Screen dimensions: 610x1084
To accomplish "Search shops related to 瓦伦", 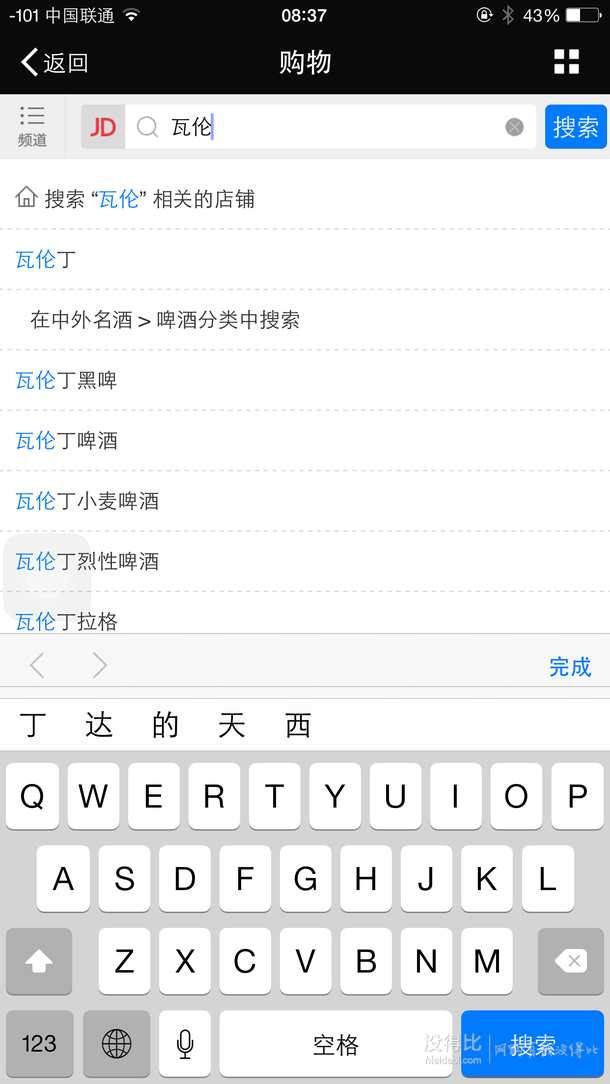I will 150,199.
